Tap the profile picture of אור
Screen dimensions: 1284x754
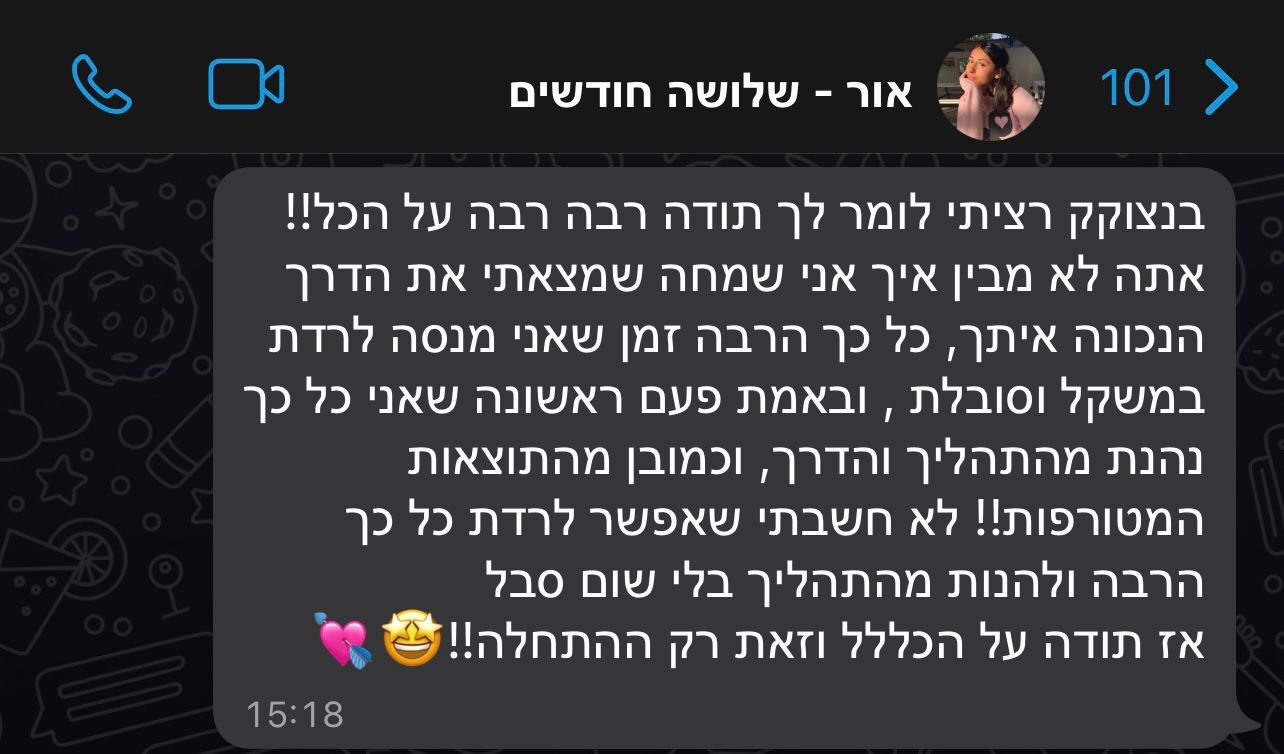[x=990, y=87]
